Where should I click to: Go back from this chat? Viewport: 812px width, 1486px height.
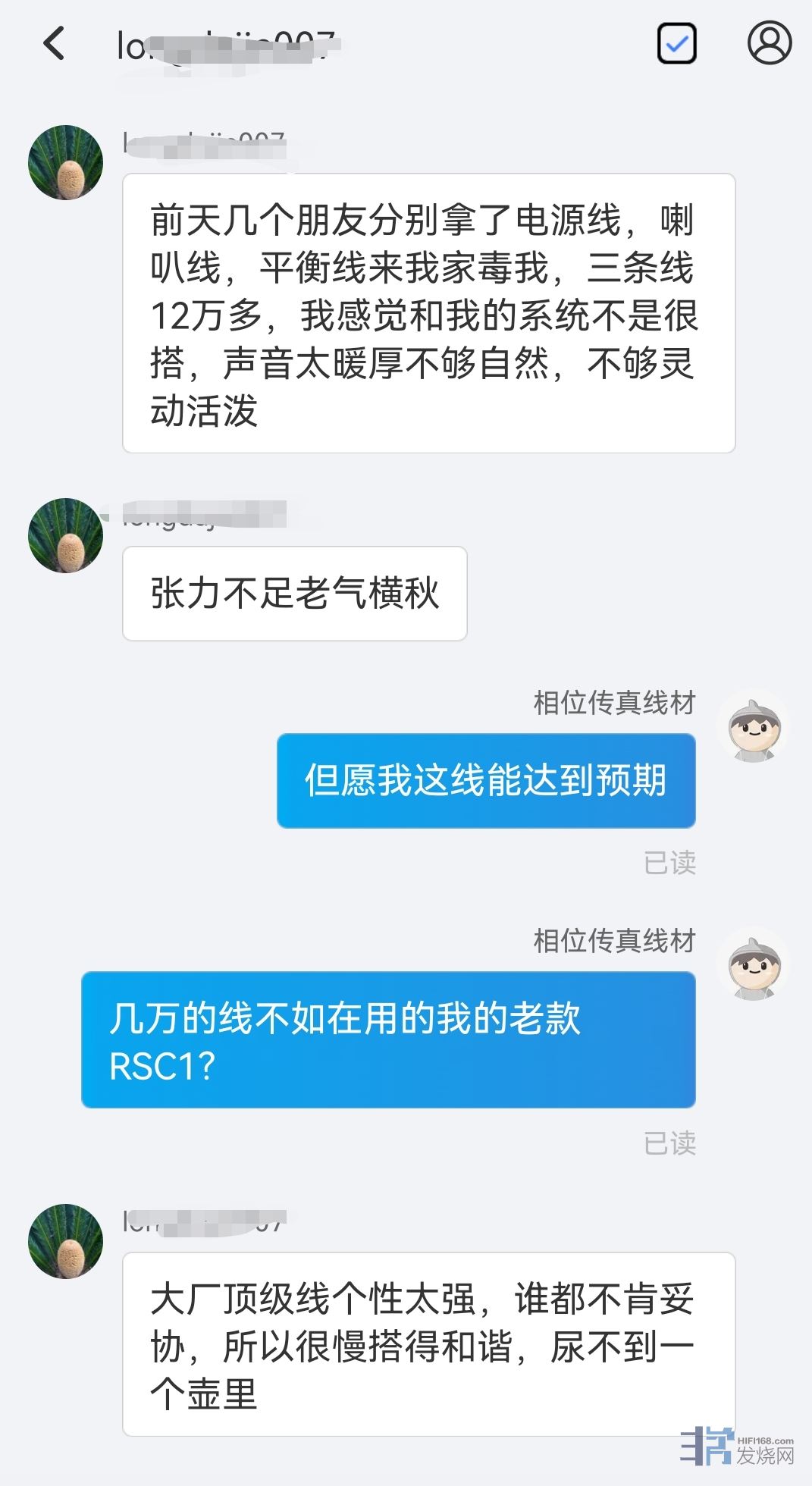[54, 43]
